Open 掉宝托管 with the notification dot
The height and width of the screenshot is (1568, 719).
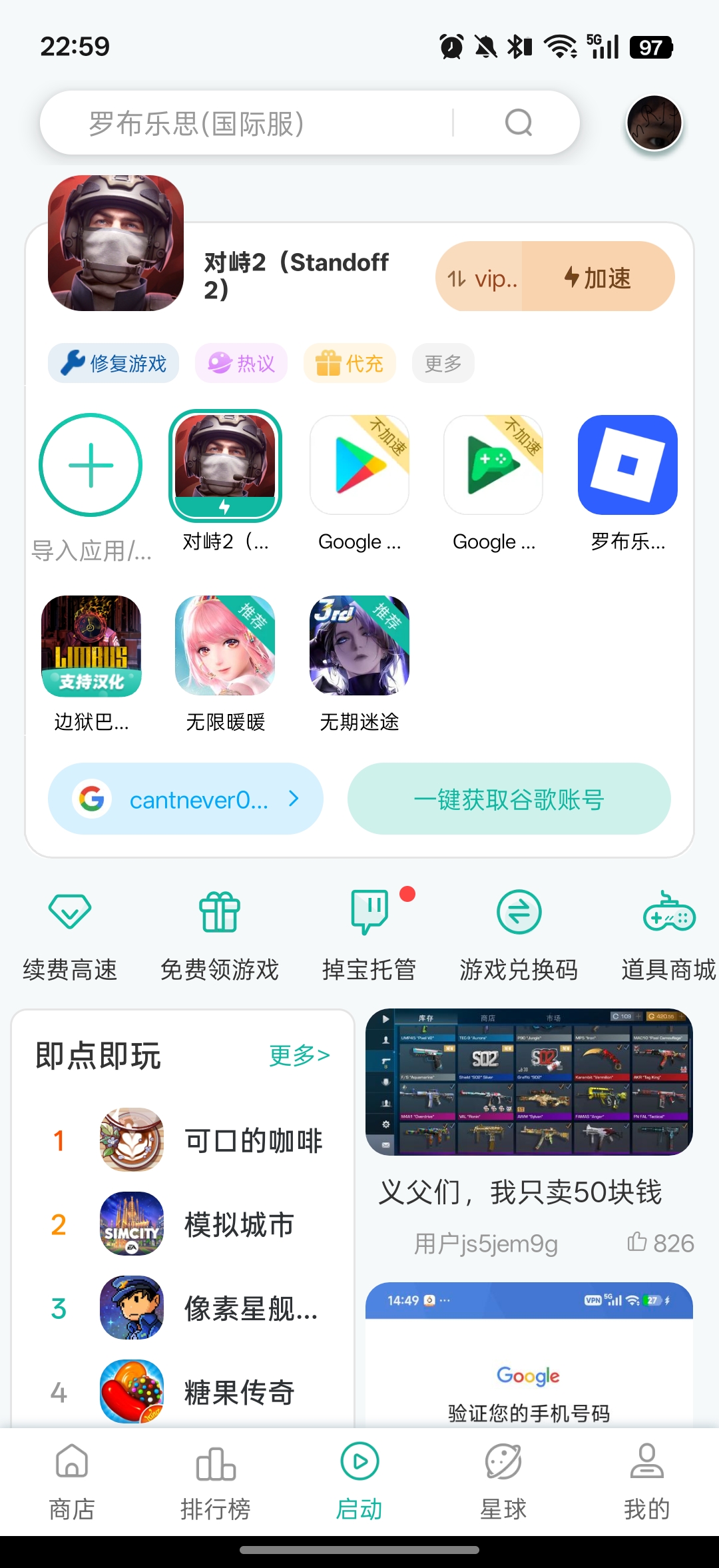(369, 931)
